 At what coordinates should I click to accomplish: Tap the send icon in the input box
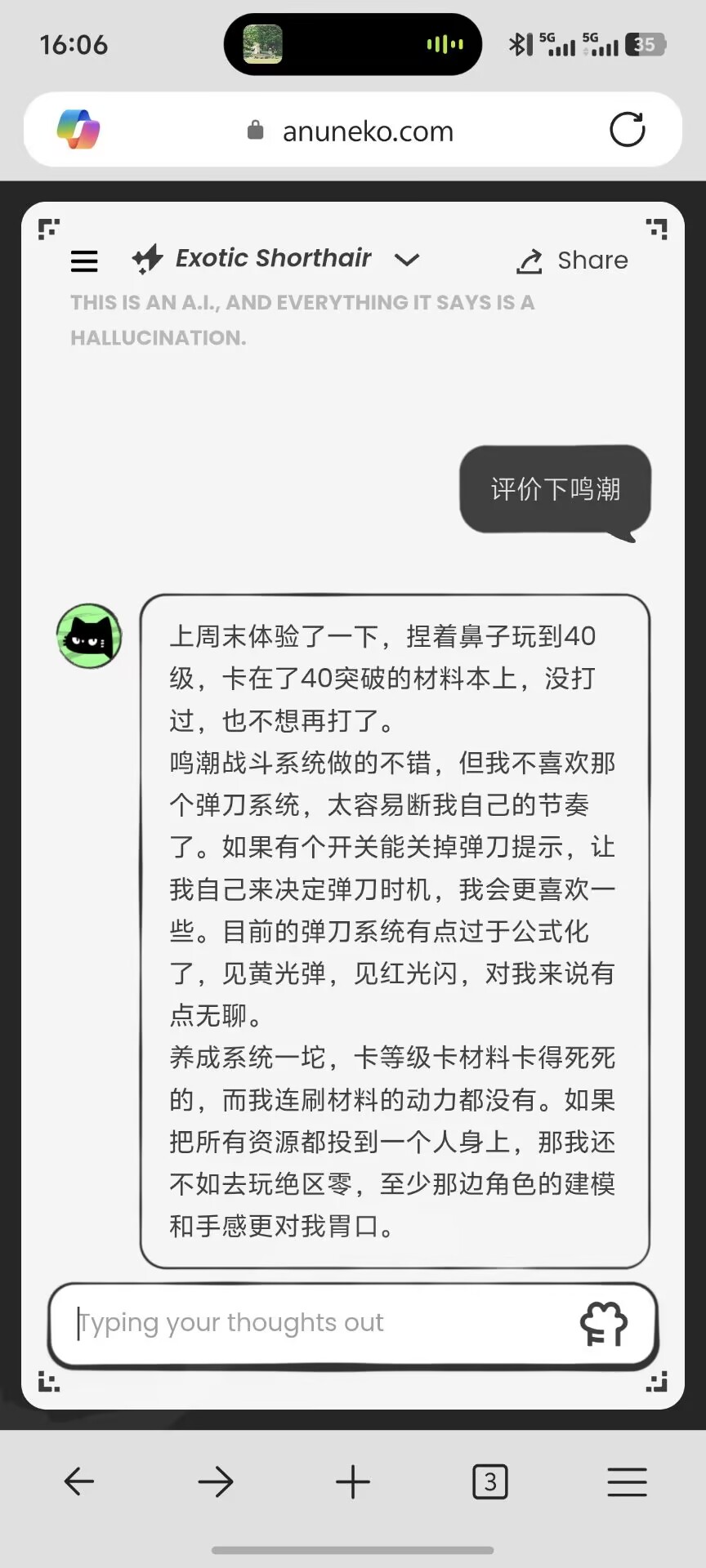click(603, 1324)
